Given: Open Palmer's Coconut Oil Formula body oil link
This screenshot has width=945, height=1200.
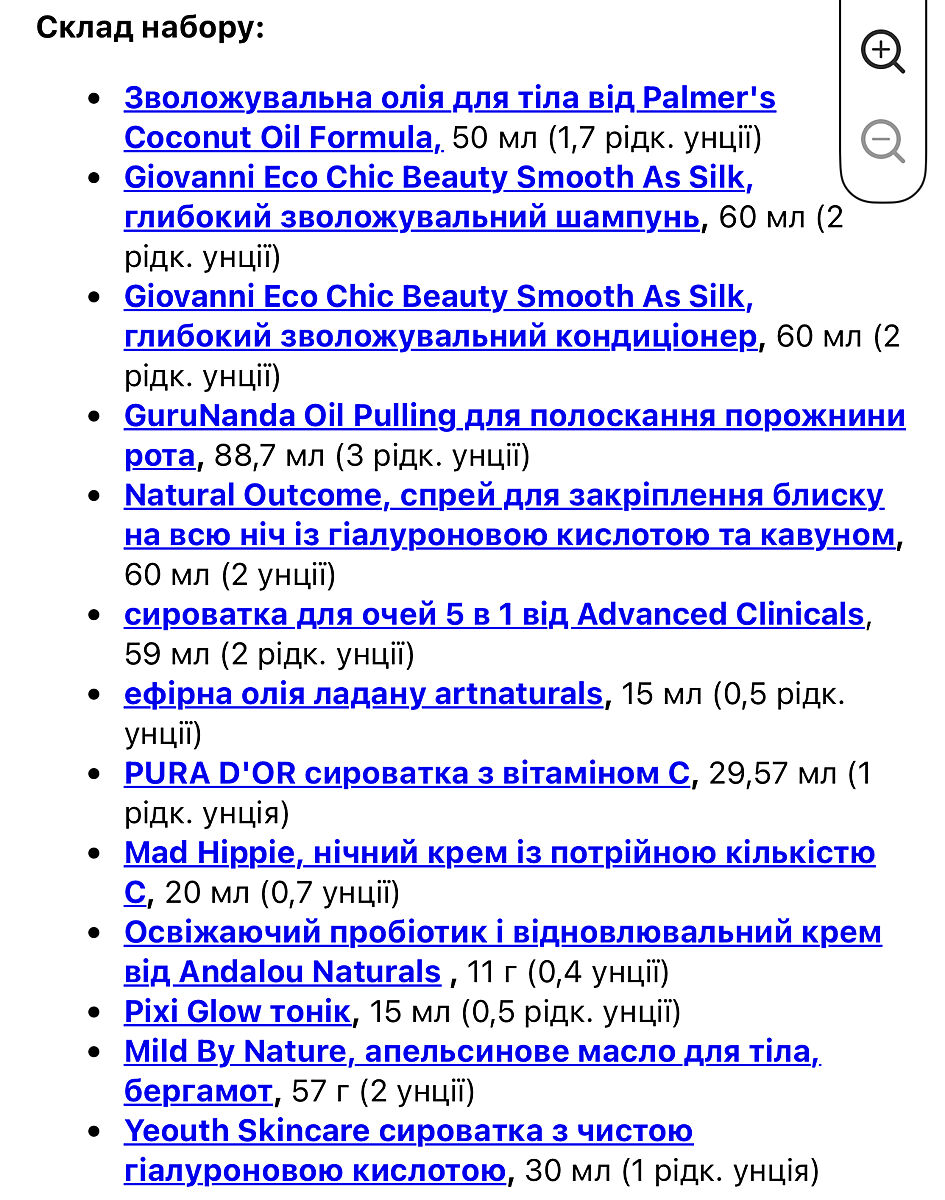Looking at the screenshot, I should (x=449, y=99).
